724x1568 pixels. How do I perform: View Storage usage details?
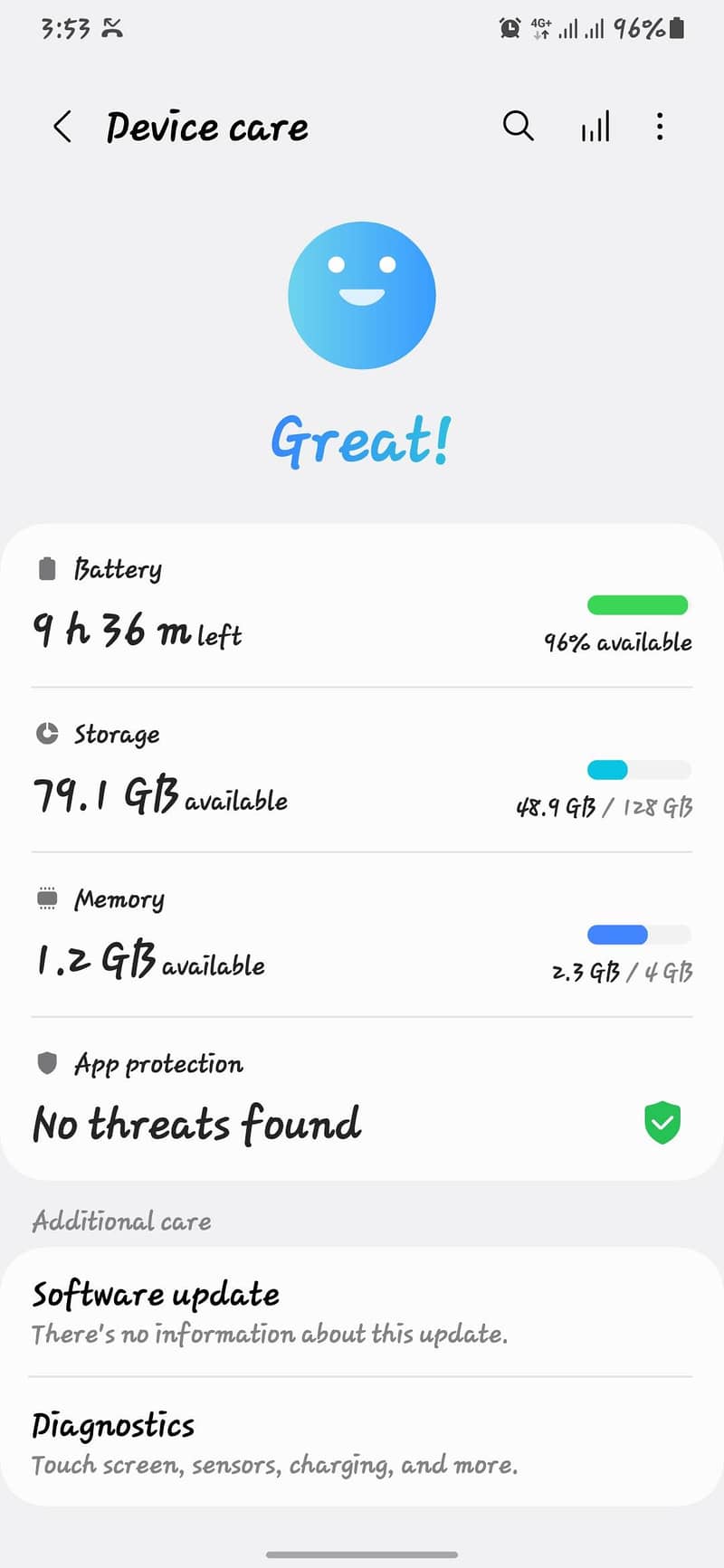point(362,771)
